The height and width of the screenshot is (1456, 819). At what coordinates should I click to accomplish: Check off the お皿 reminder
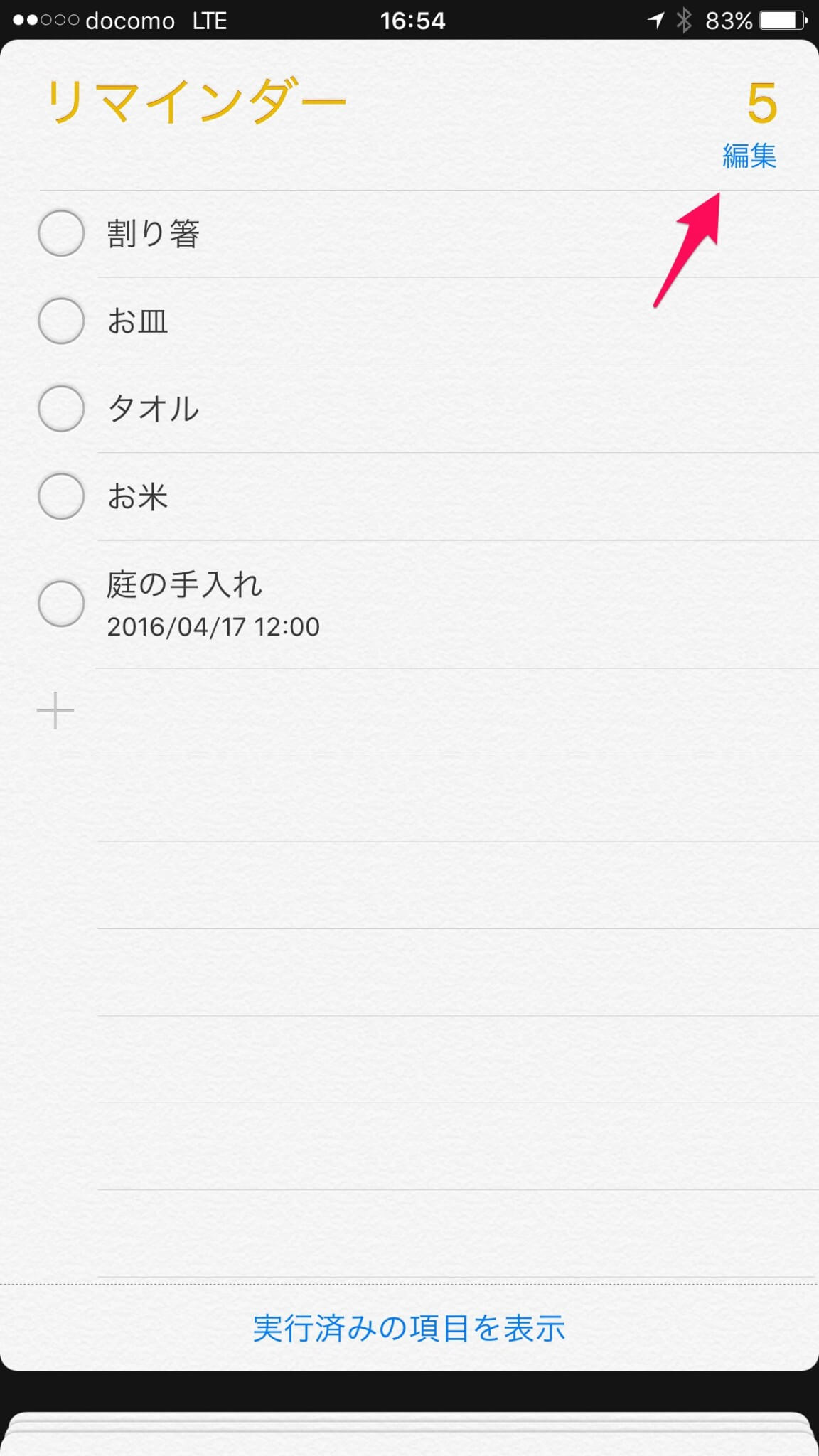[61, 321]
